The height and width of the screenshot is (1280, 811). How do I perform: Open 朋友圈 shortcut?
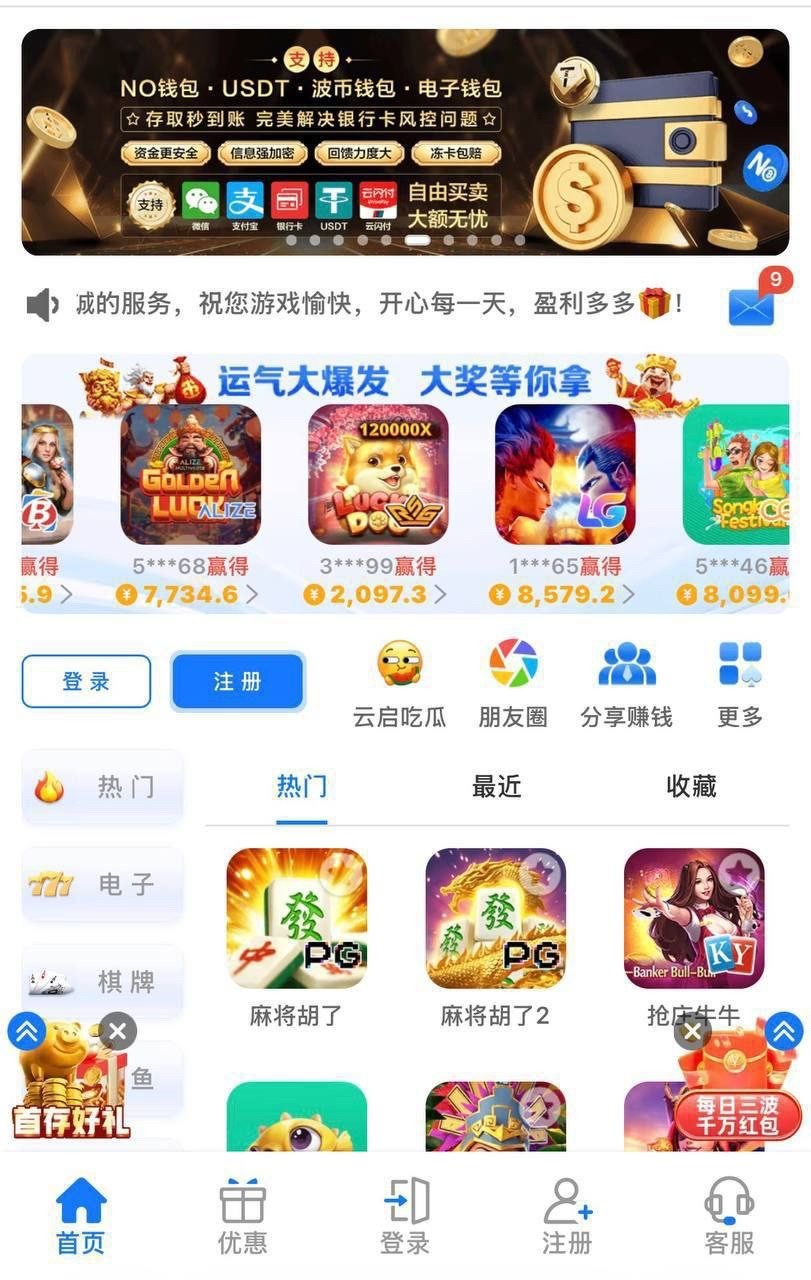(x=513, y=683)
